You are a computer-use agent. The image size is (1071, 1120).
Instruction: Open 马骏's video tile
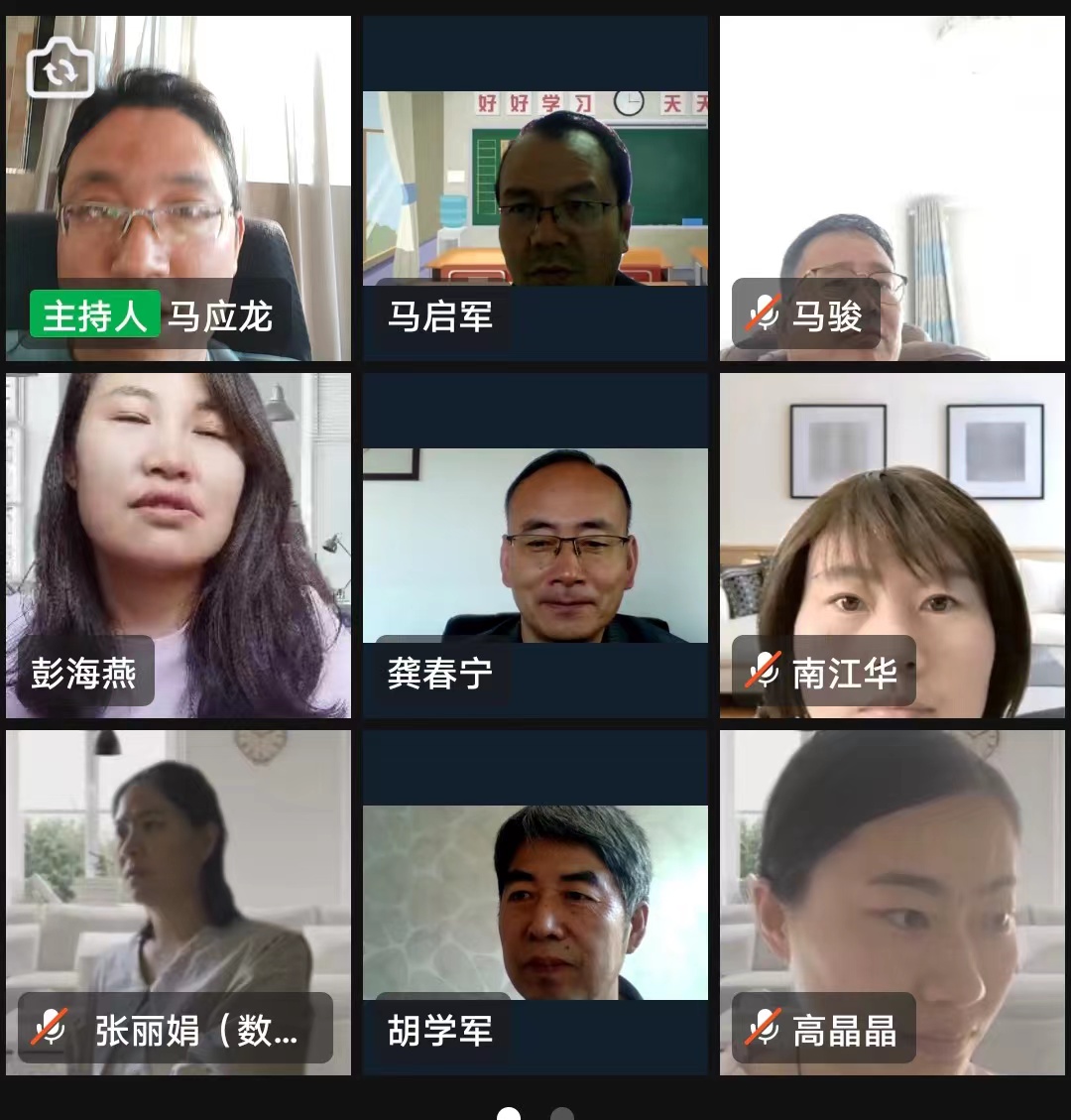click(x=892, y=188)
